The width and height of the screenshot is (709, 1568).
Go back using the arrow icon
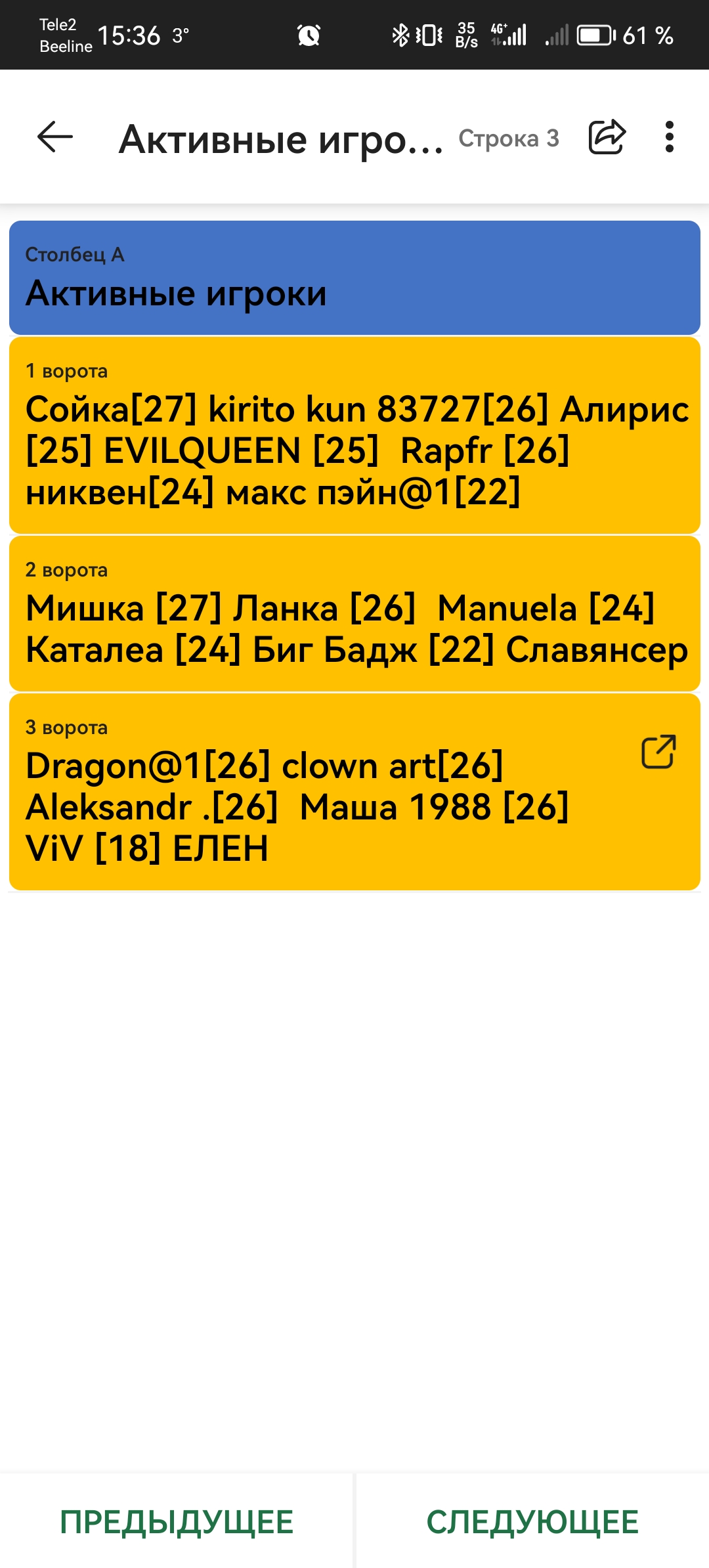click(55, 137)
